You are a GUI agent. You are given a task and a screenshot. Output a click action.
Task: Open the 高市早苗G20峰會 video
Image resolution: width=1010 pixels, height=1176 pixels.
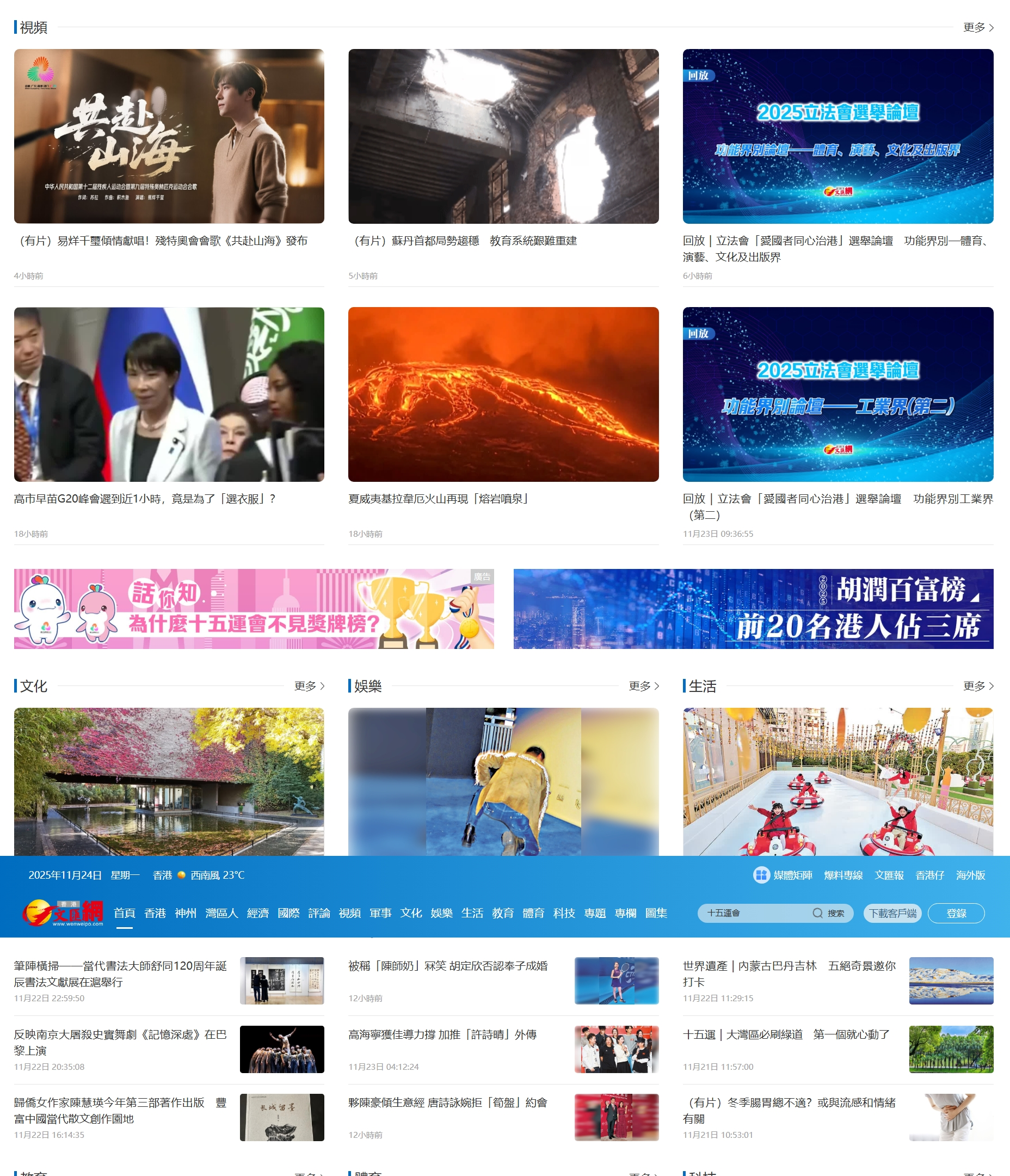169,394
